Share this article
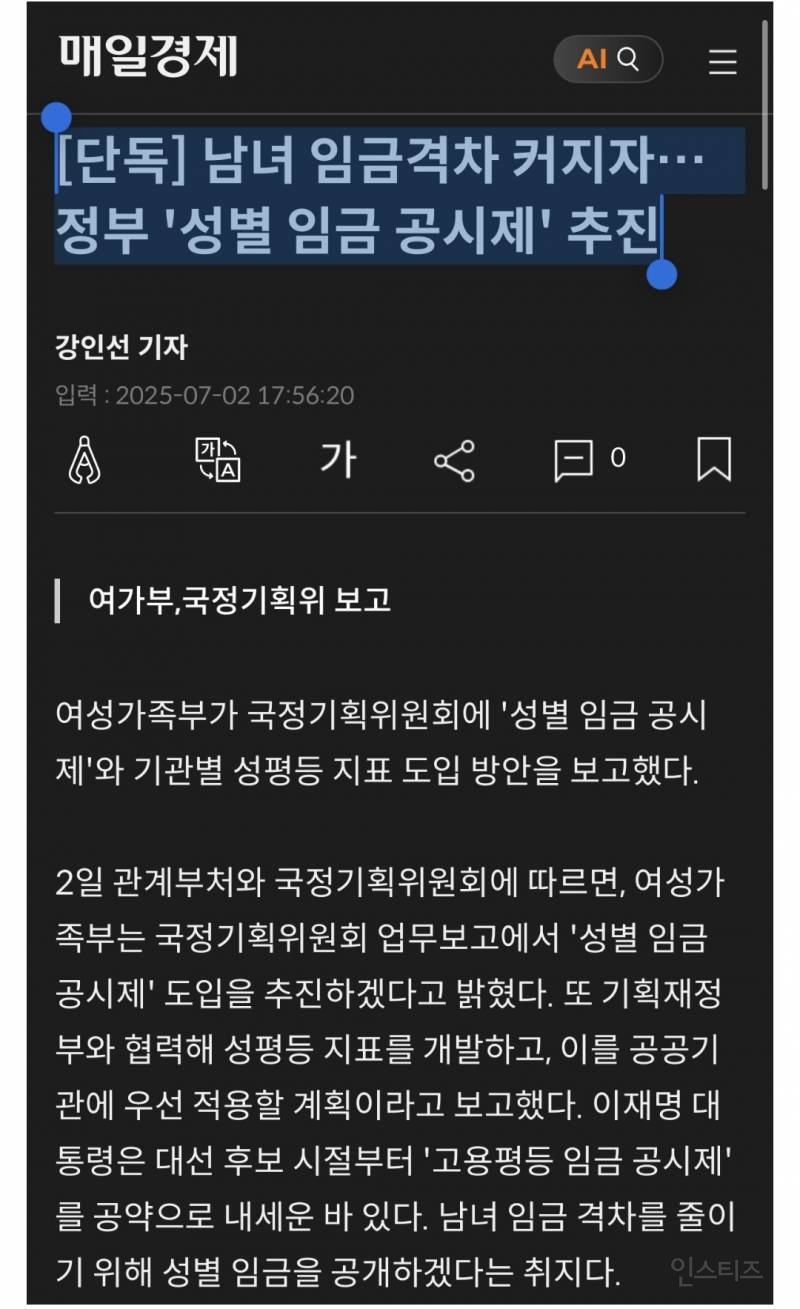The width and height of the screenshot is (800, 1309). click(454, 461)
